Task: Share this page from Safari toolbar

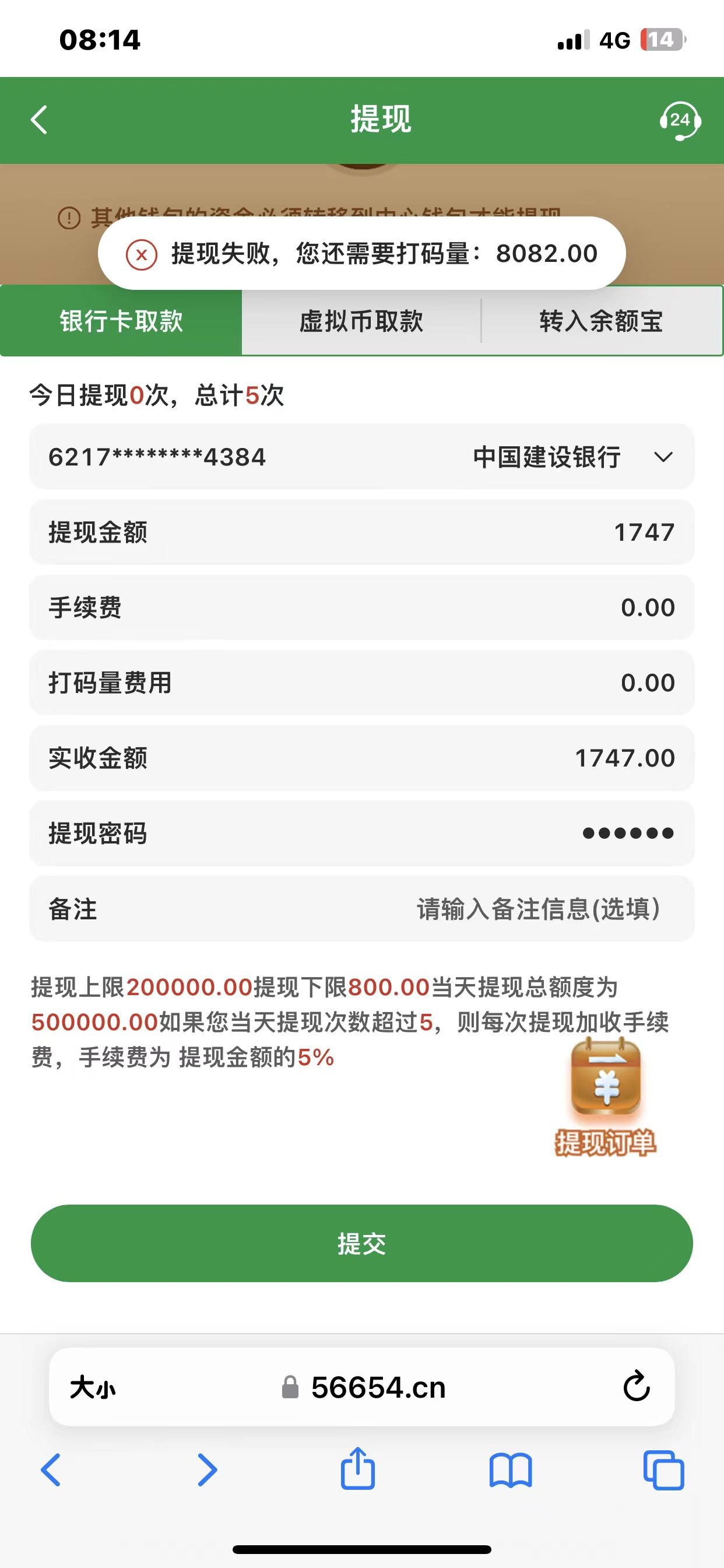Action: point(358,1471)
